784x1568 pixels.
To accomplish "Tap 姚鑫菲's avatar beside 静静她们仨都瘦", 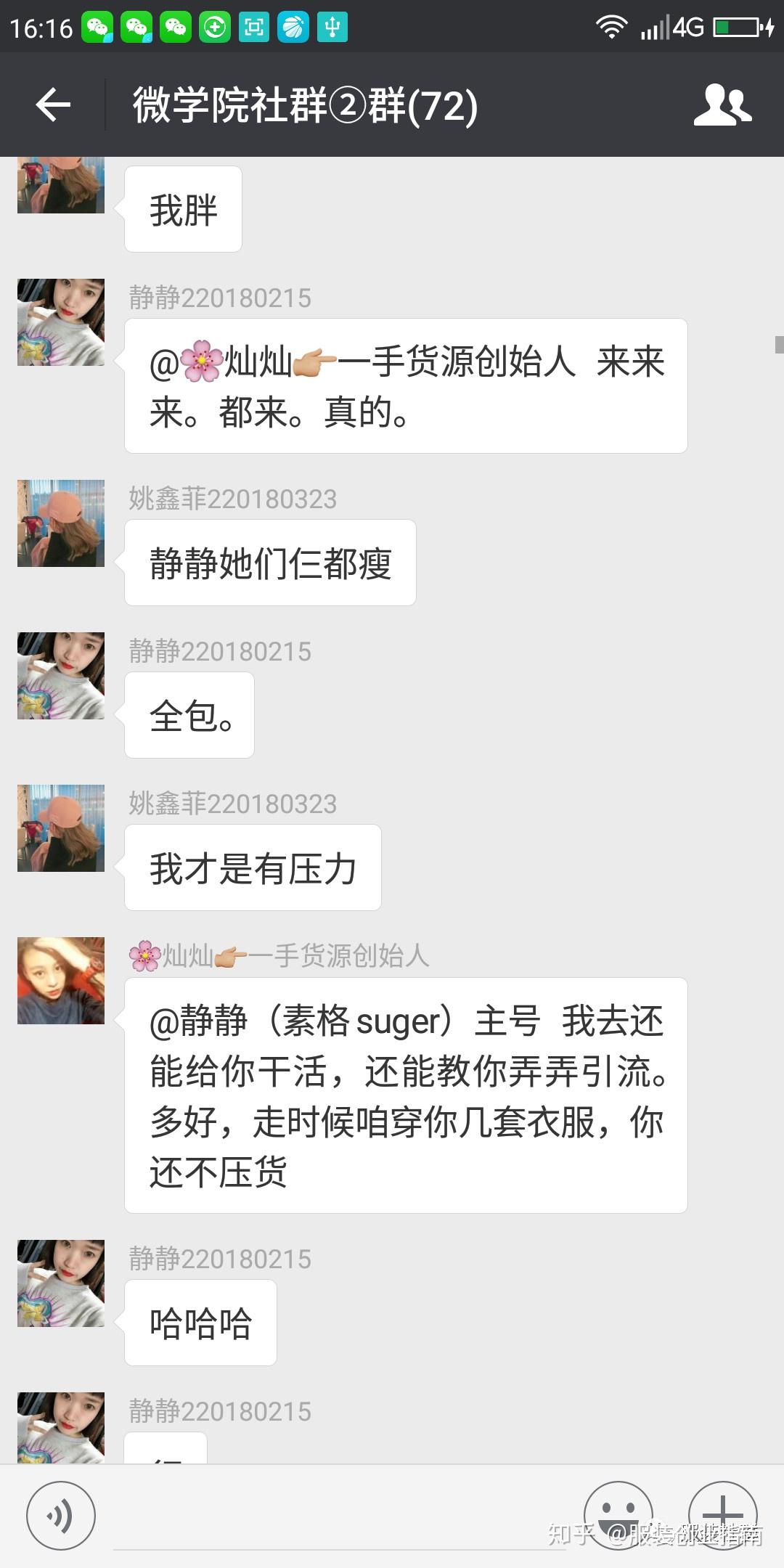I will [61, 523].
